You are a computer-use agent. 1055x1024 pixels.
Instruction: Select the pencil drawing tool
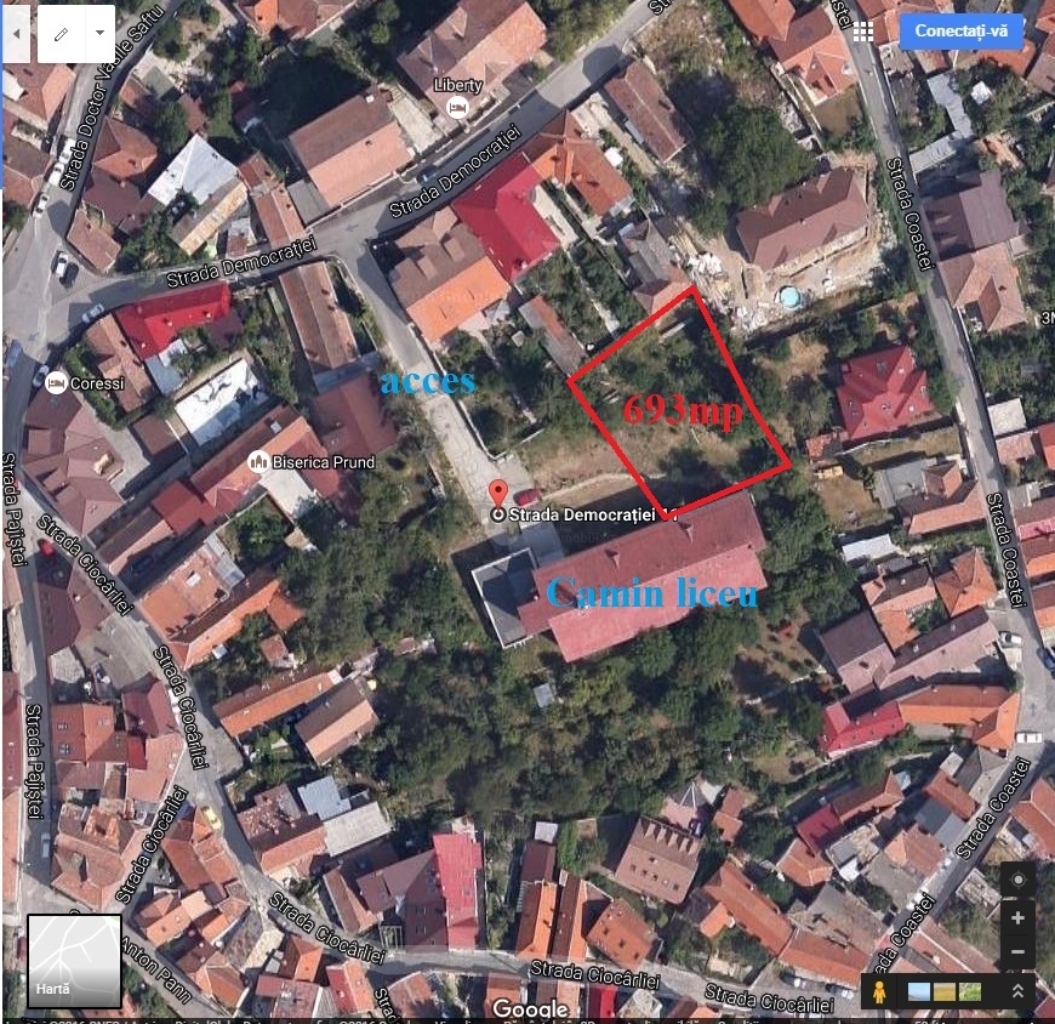(x=61, y=34)
